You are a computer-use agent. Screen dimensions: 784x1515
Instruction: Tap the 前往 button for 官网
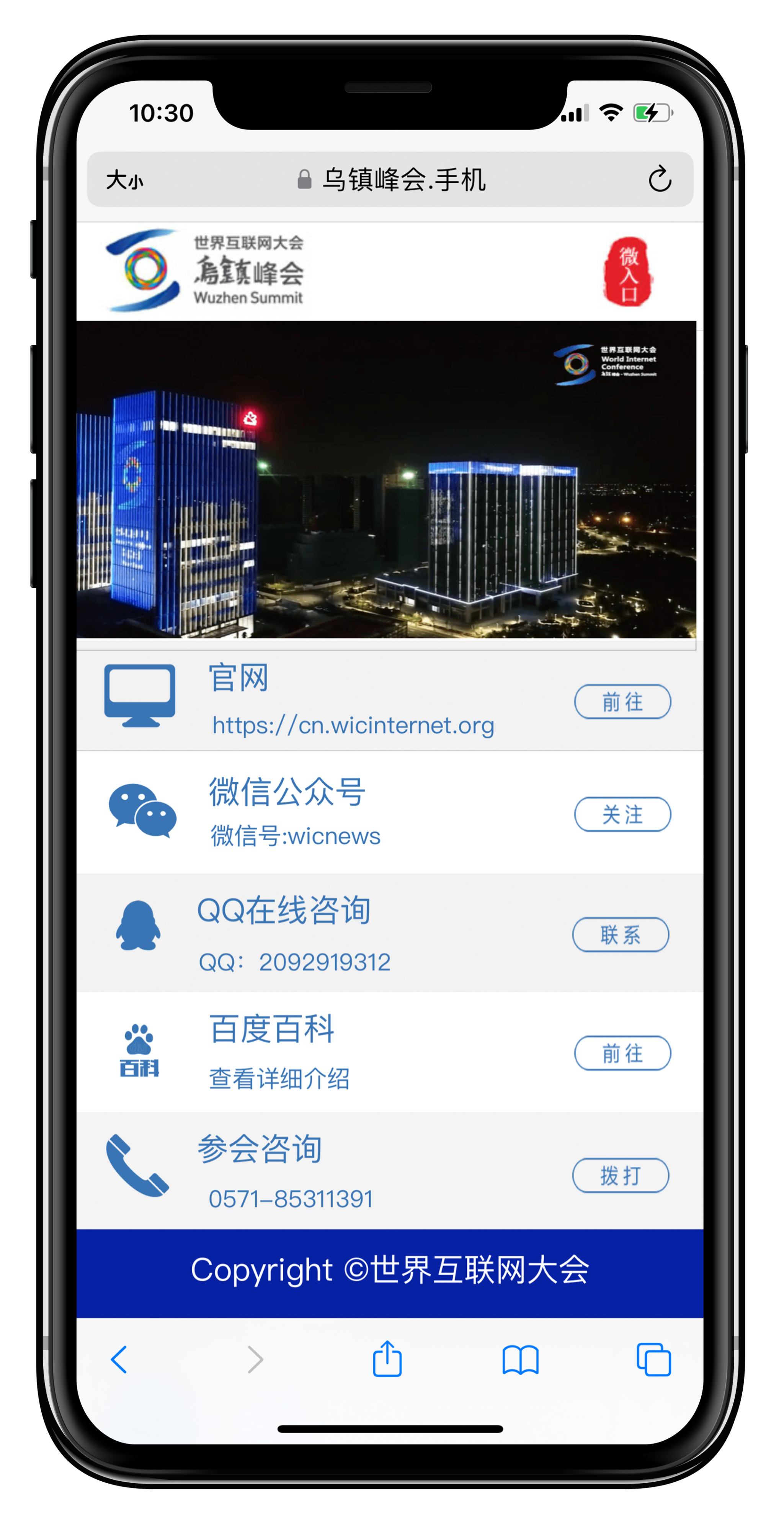click(x=622, y=702)
